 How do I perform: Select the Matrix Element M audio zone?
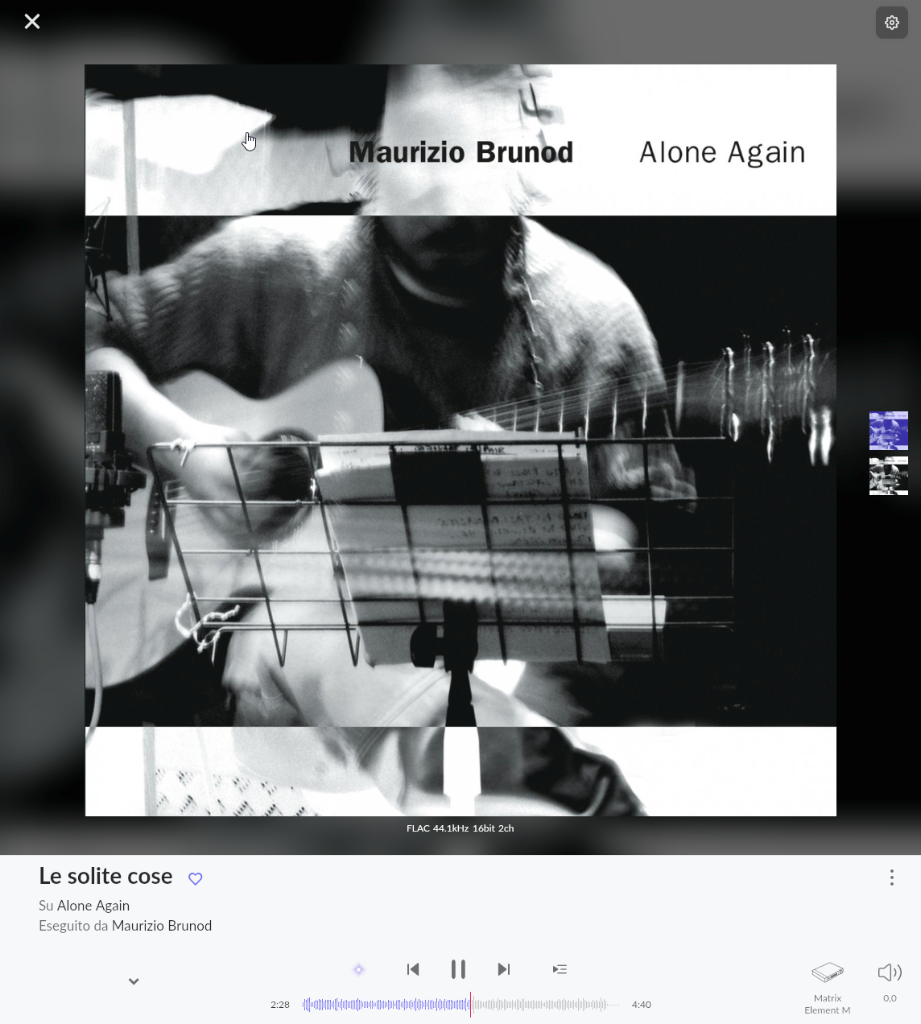pos(827,983)
